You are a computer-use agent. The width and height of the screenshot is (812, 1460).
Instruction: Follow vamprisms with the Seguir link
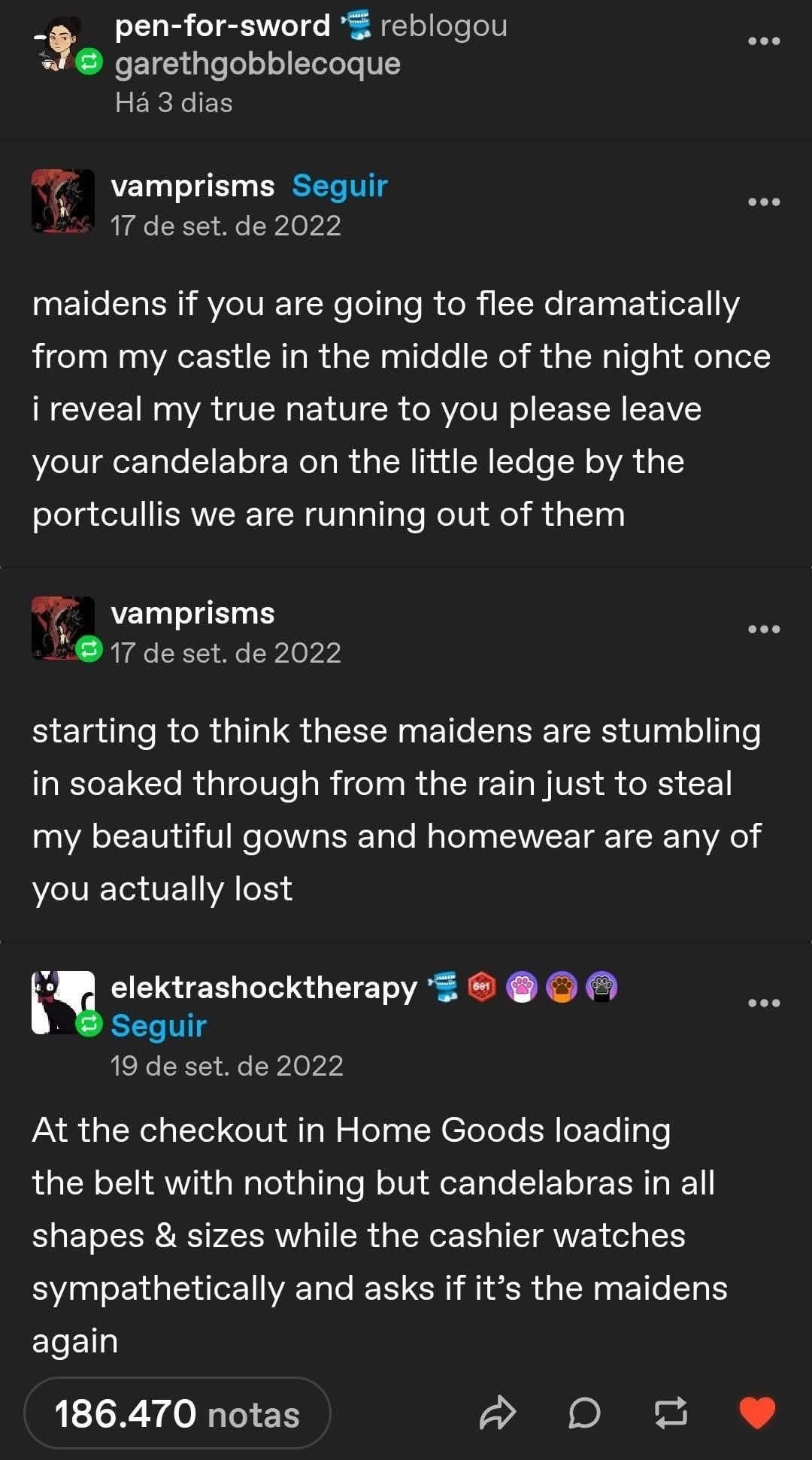(339, 186)
